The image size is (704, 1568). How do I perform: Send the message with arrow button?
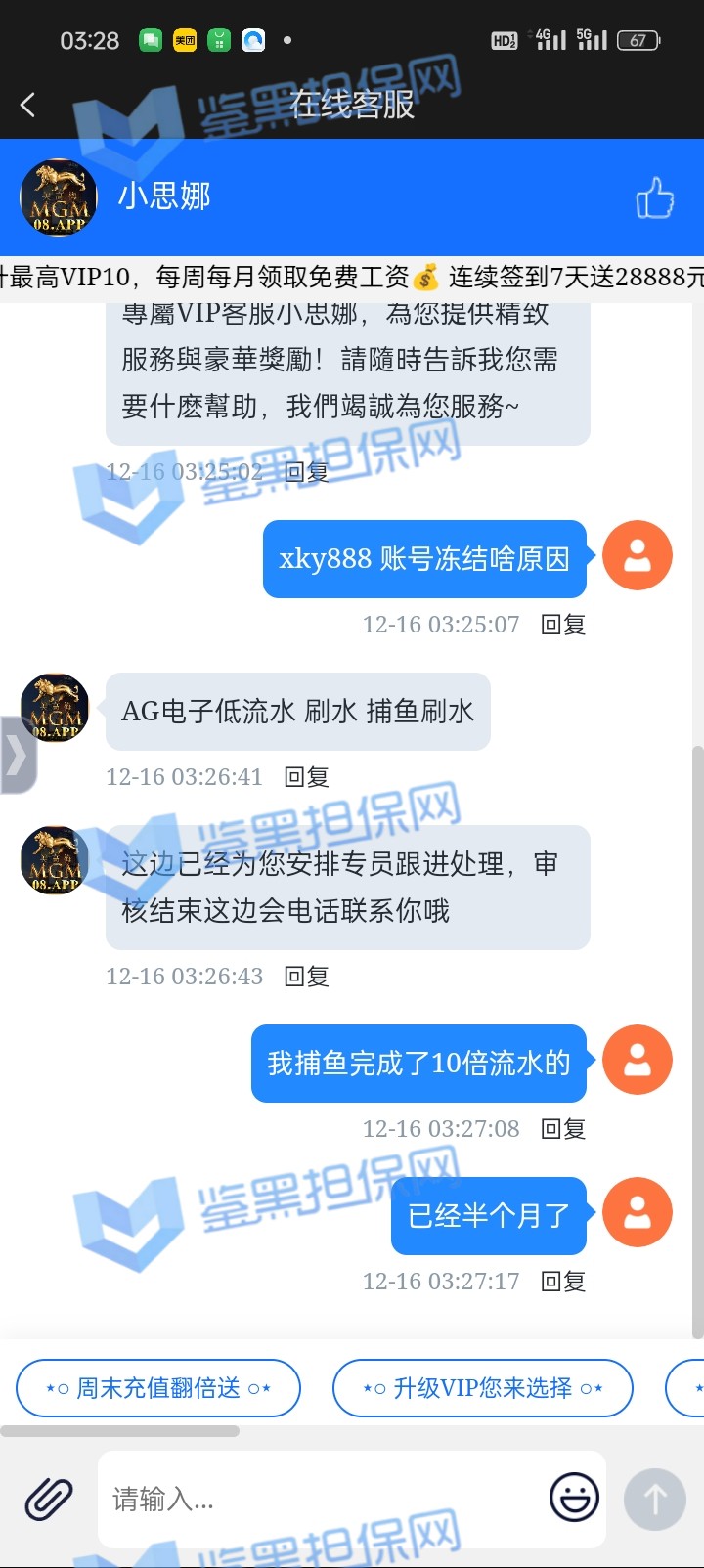point(654,1499)
